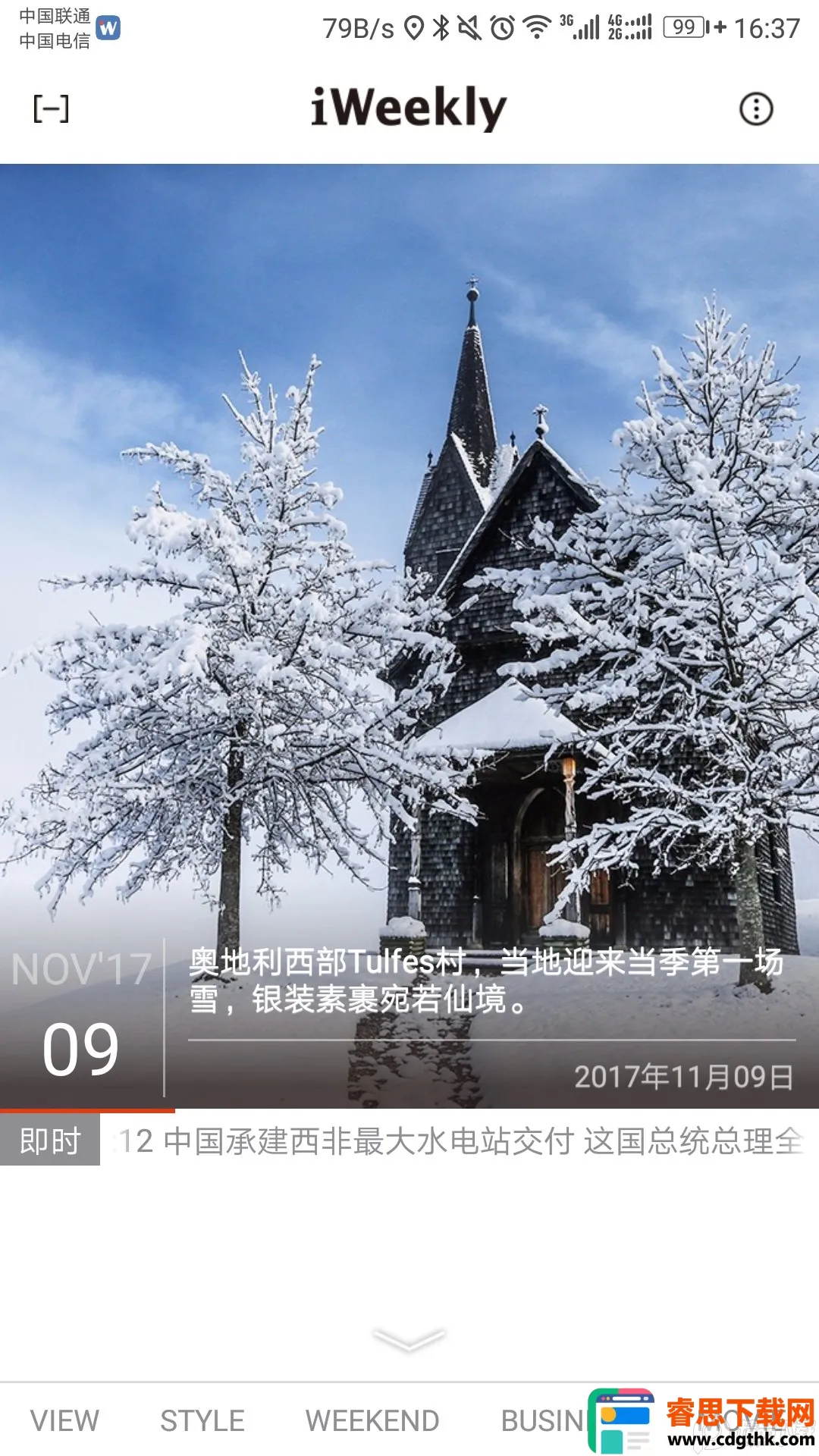Open the 即时 news section

click(50, 1141)
